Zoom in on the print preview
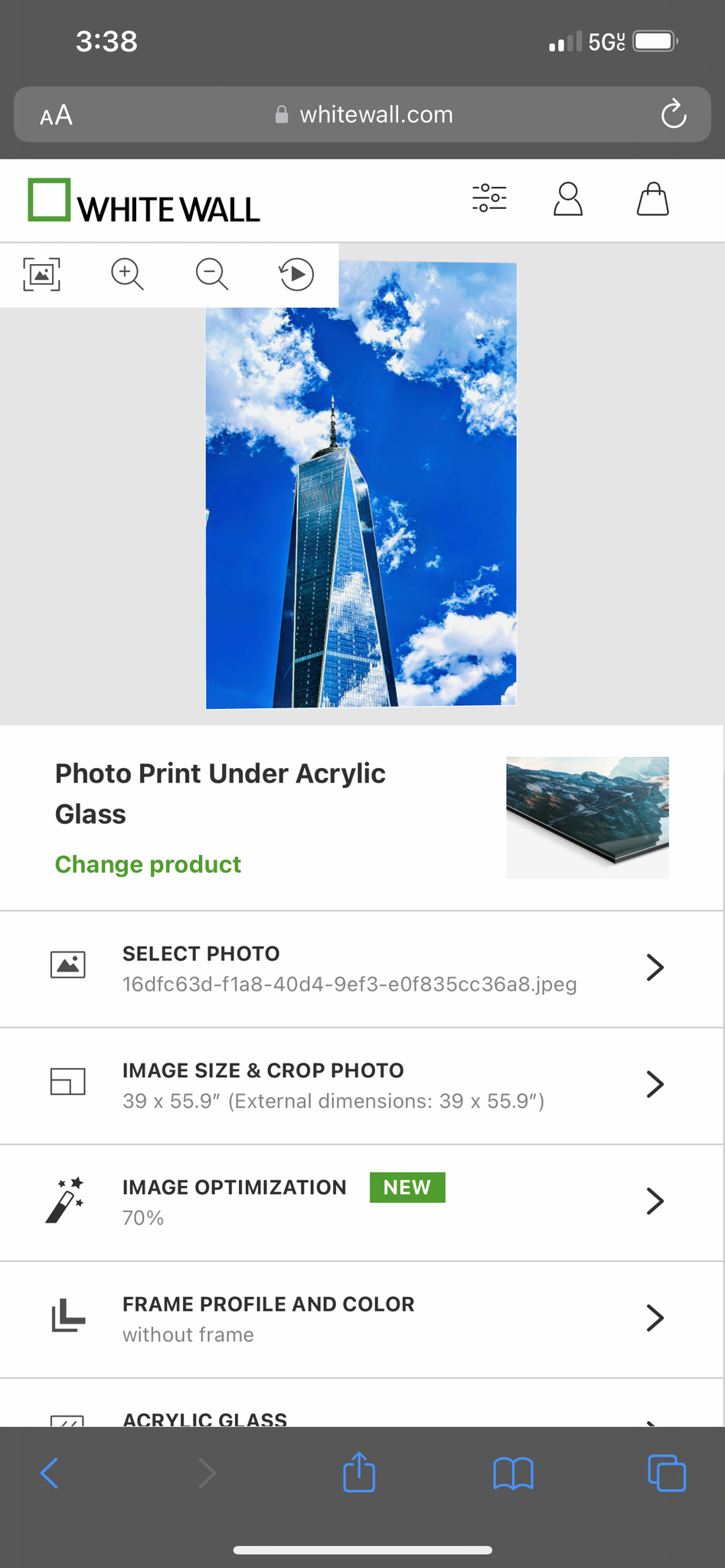Viewport: 725px width, 1568px height. [x=127, y=274]
